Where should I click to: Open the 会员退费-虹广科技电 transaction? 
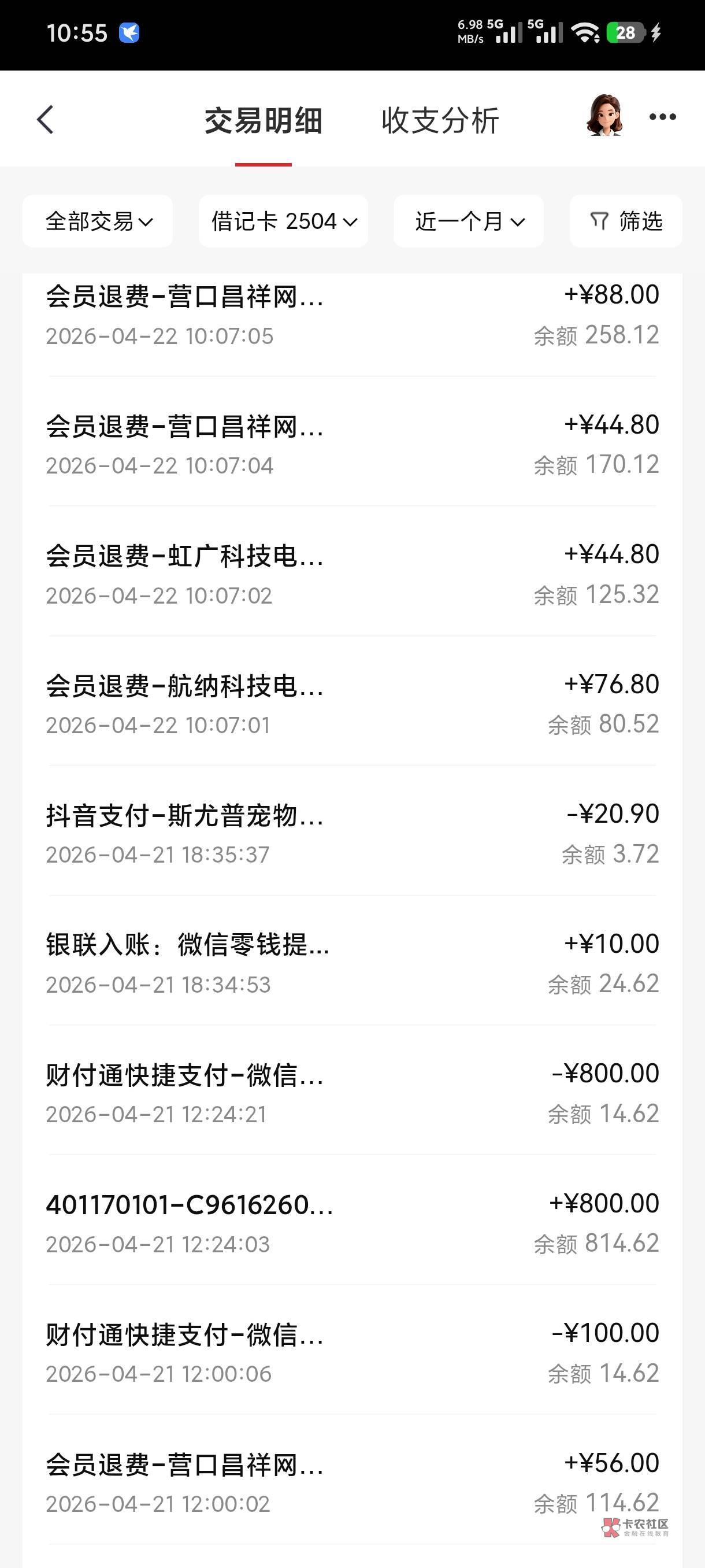tap(352, 574)
